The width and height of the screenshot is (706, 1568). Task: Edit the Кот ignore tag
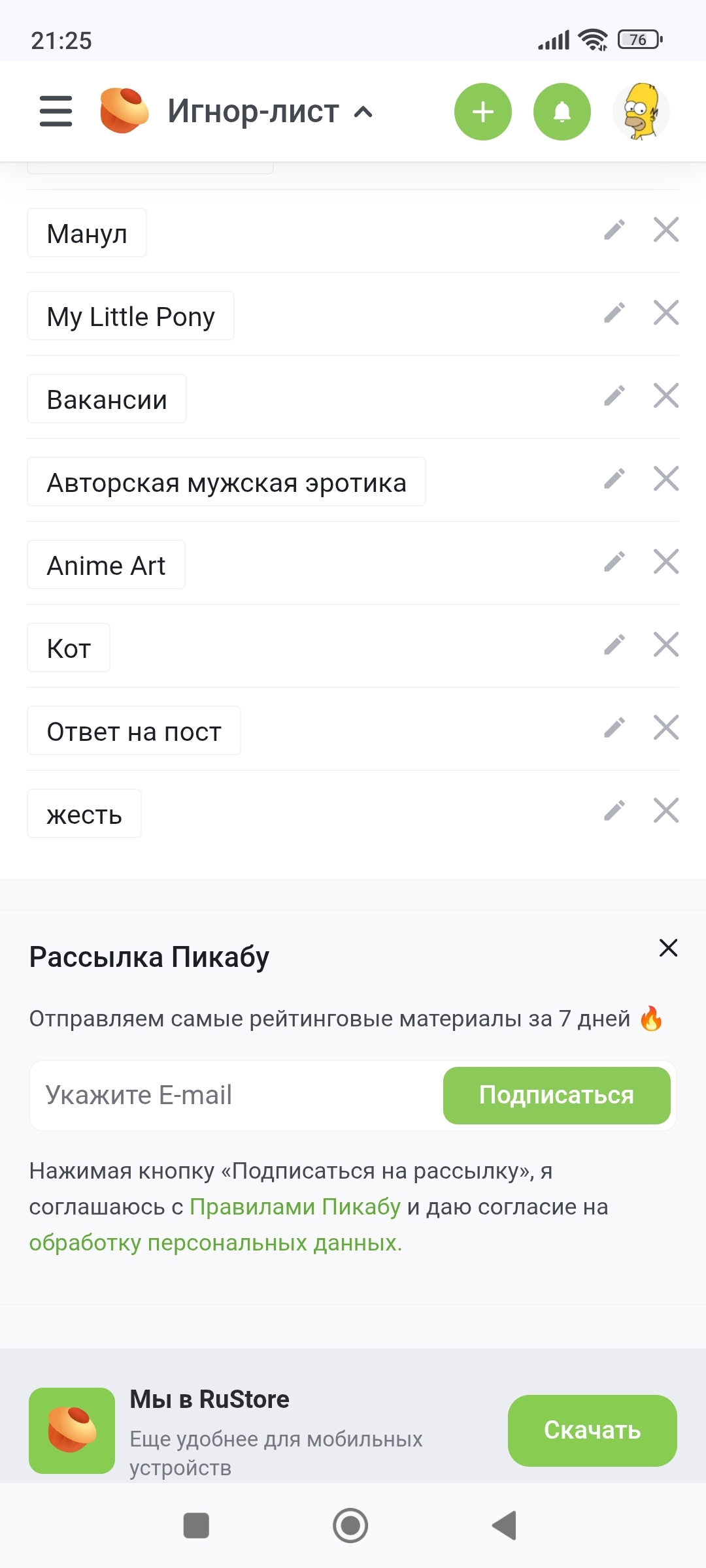[614, 645]
